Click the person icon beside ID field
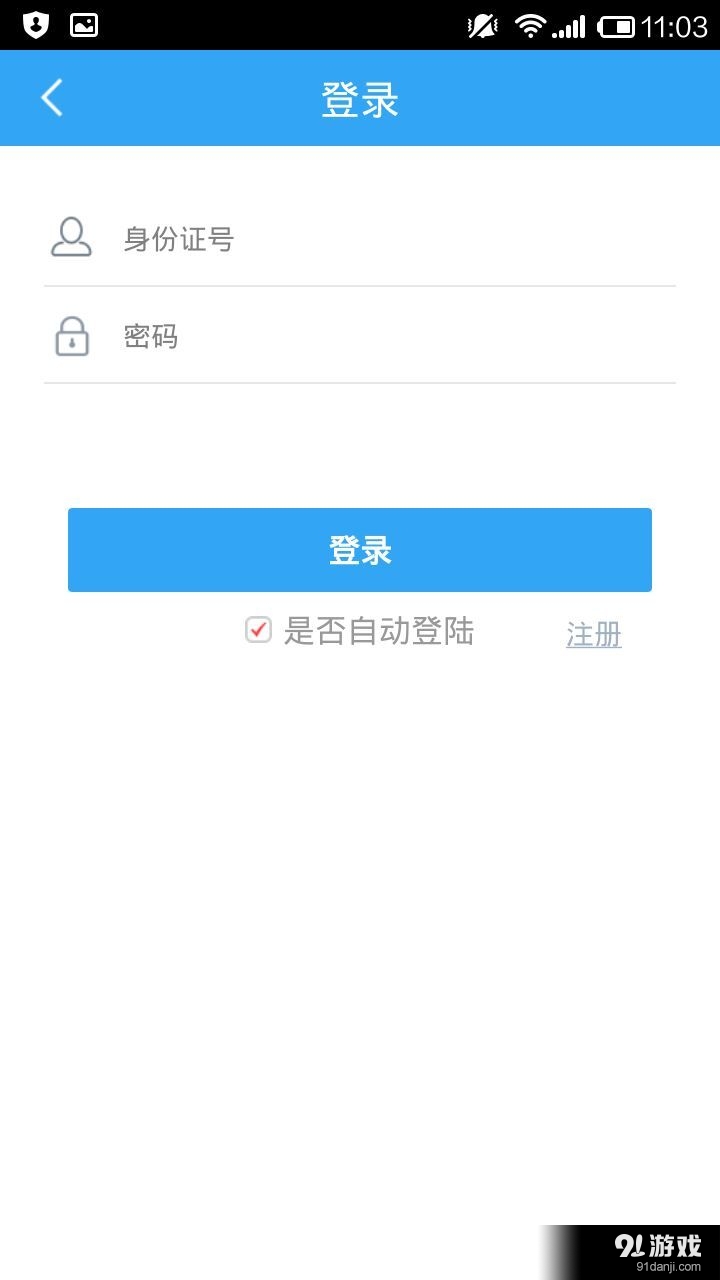 coord(70,237)
